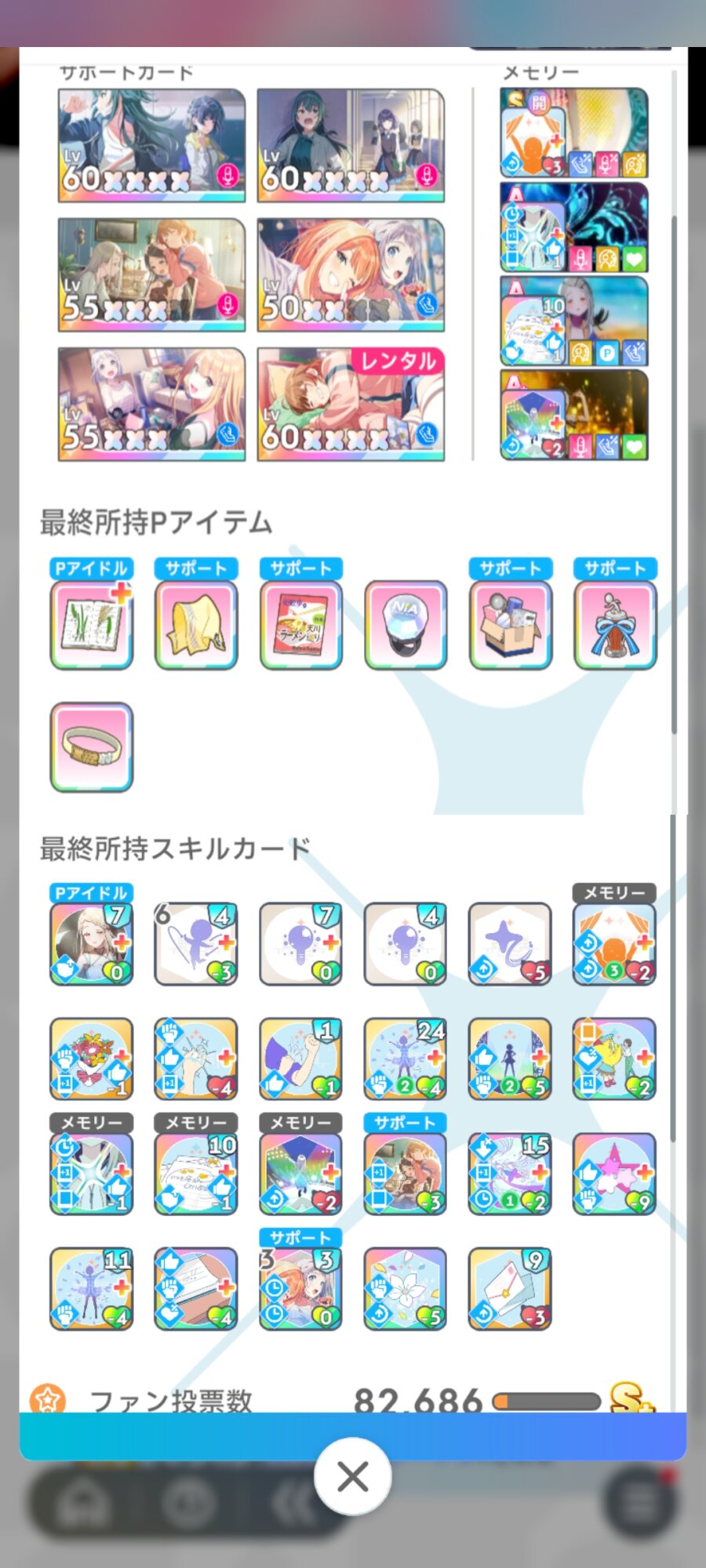Open the P-idol skill card
The width and height of the screenshot is (706, 1568).
(92, 944)
